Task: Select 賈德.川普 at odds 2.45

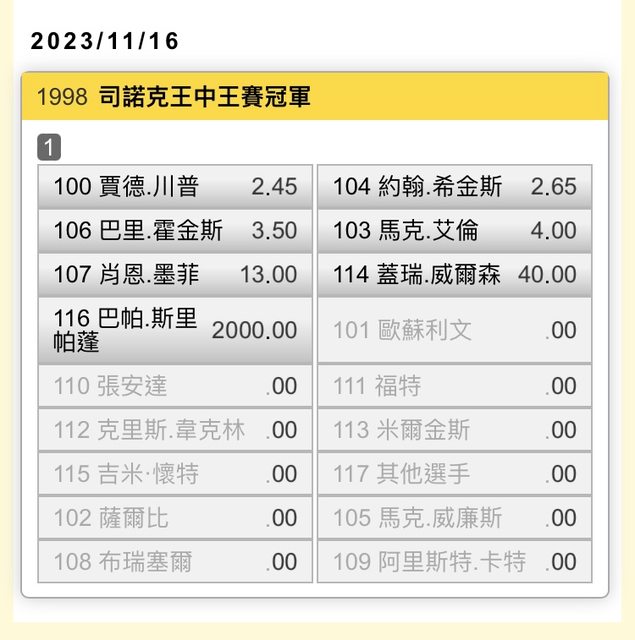Action: coord(175,187)
